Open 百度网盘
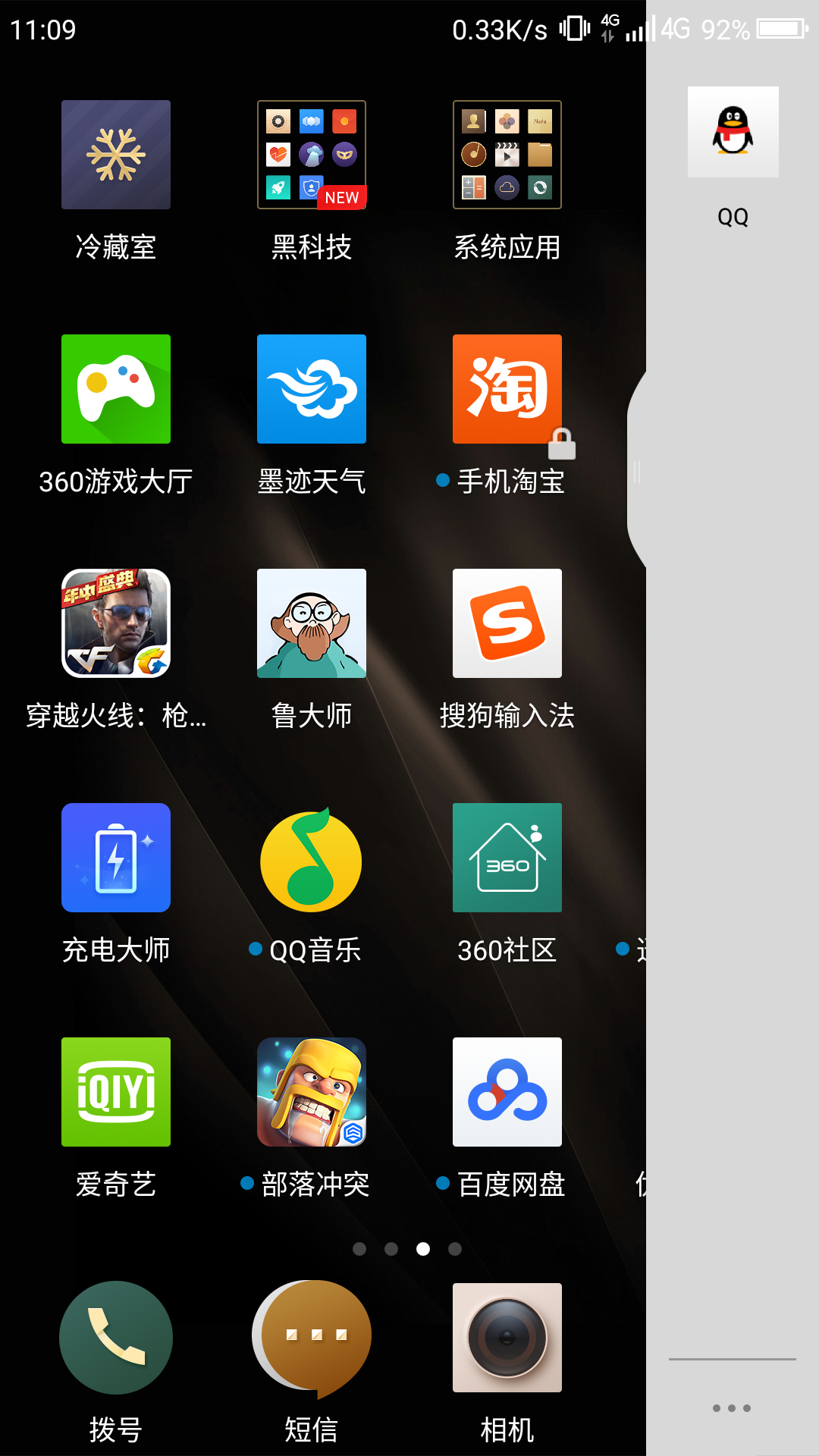Screen dimensions: 819x1456 coord(507,1092)
